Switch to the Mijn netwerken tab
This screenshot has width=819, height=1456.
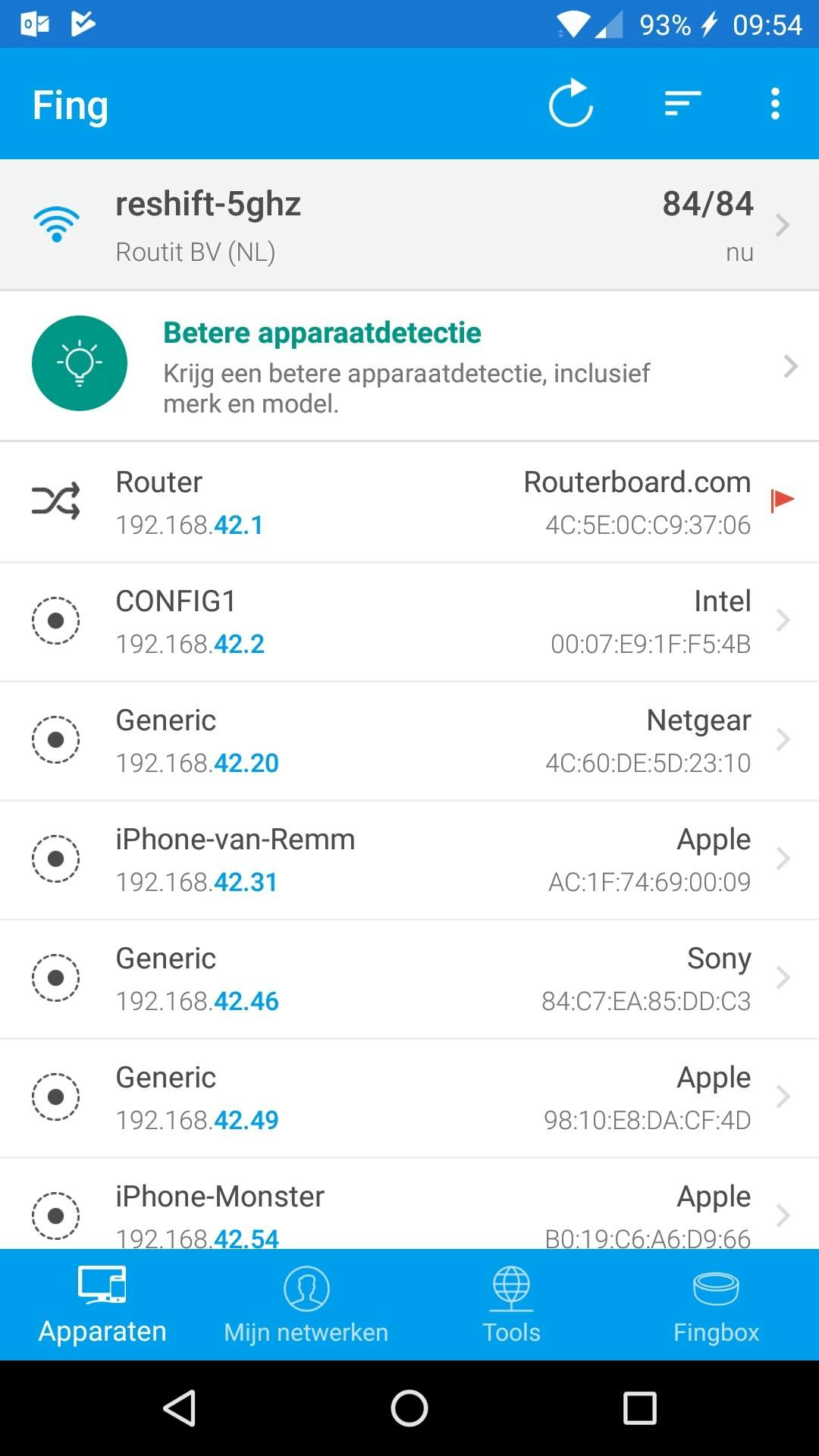[x=306, y=1305]
